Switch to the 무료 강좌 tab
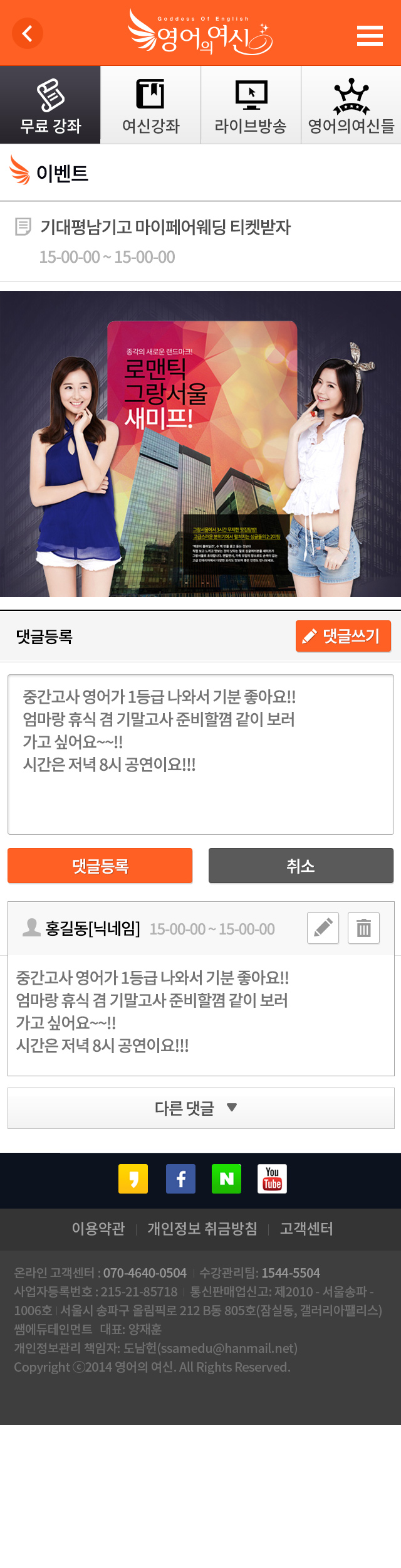This screenshot has width=401, height=1568. point(50,105)
